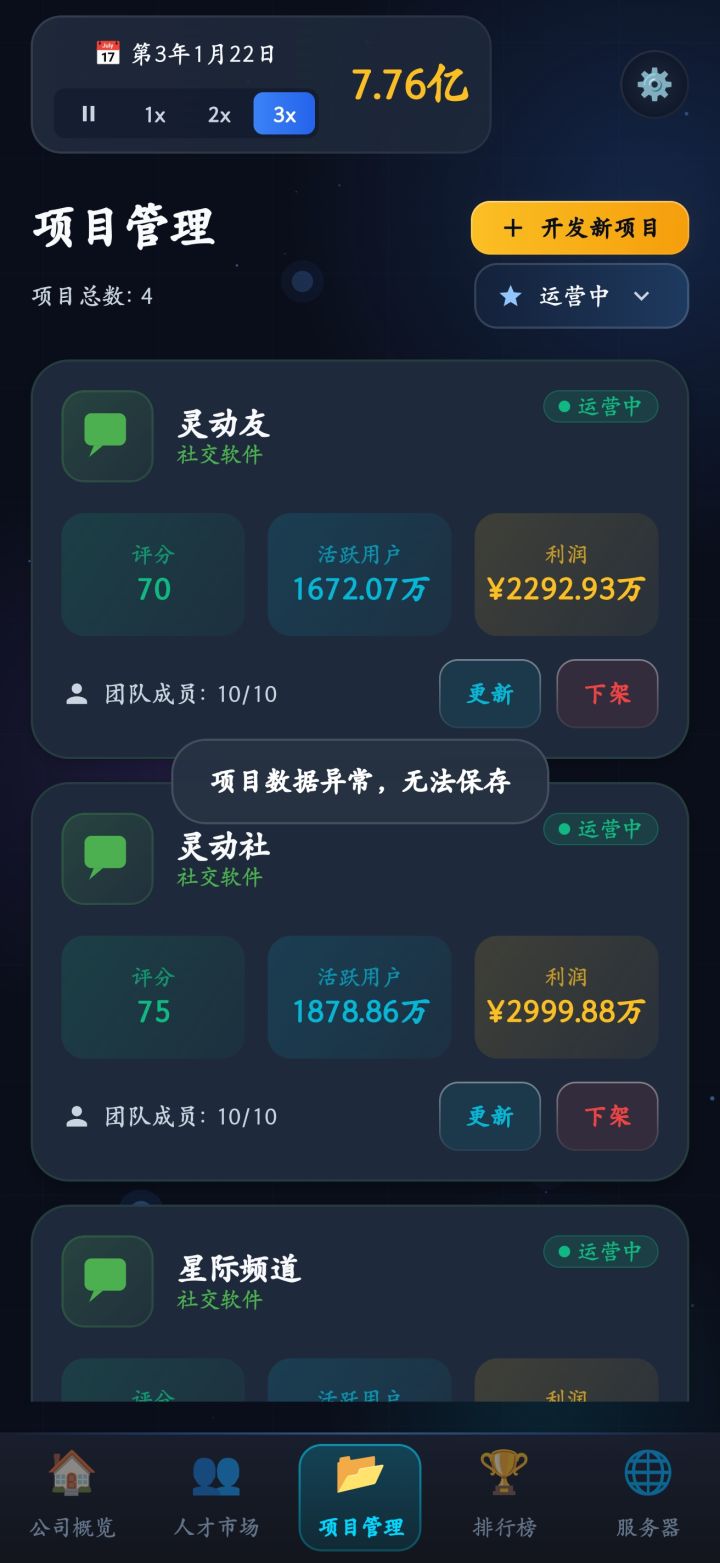Select 2x game speed
Screen dimensions: 720x1563
point(218,113)
